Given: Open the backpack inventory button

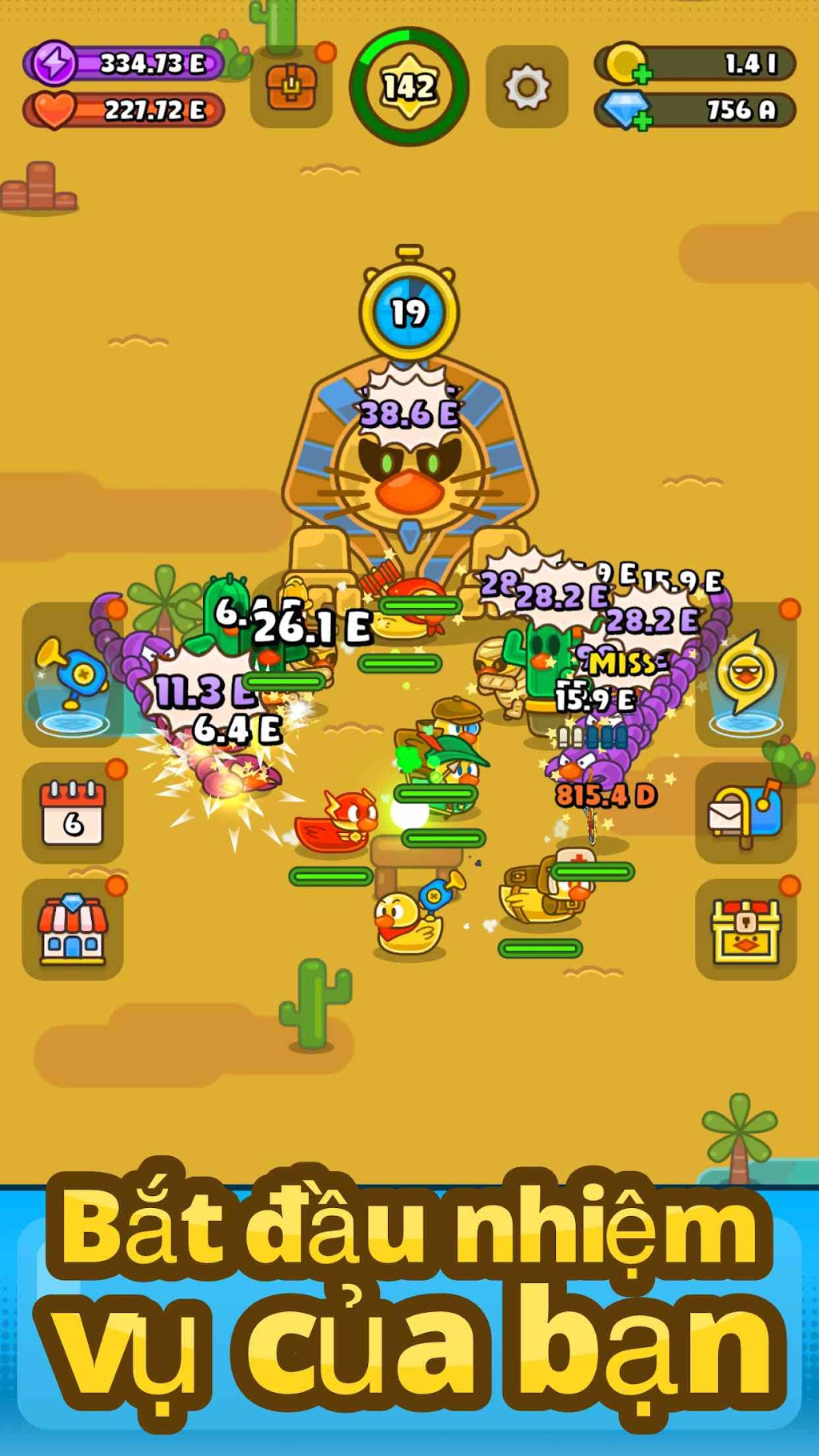Looking at the screenshot, I should pos(291,86).
